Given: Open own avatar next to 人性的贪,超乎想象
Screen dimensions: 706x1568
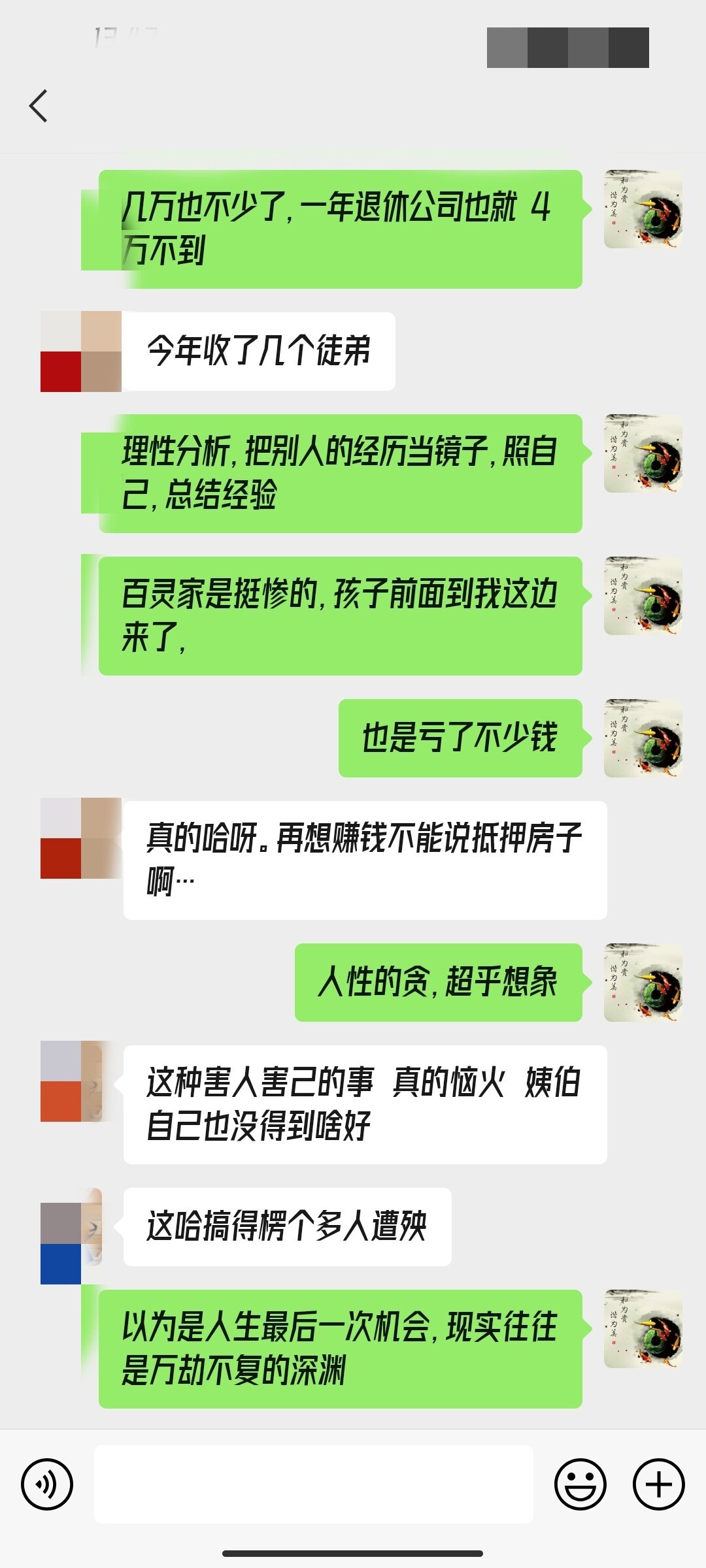Looking at the screenshot, I should [643, 983].
